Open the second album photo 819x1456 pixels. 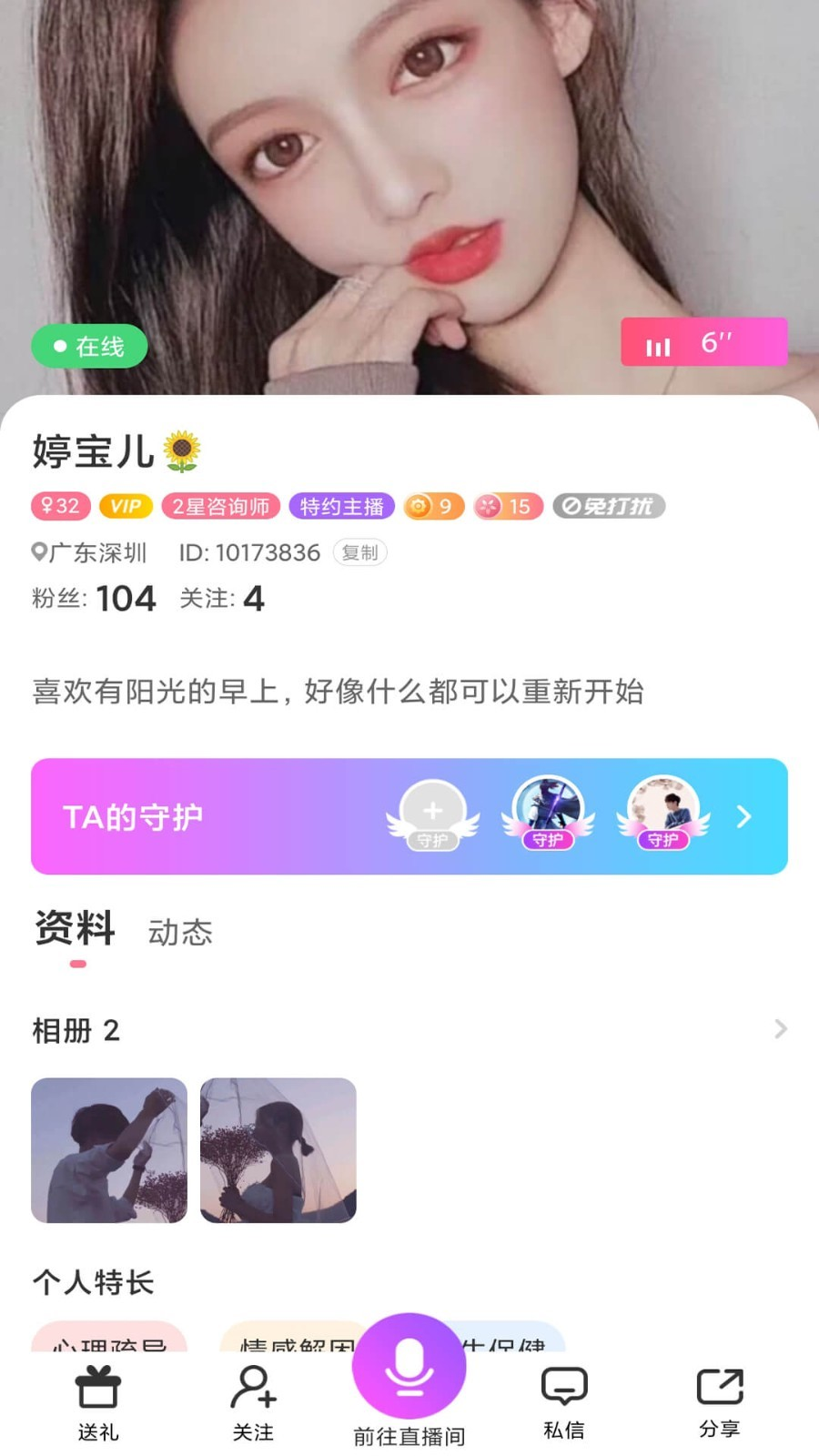click(278, 1149)
